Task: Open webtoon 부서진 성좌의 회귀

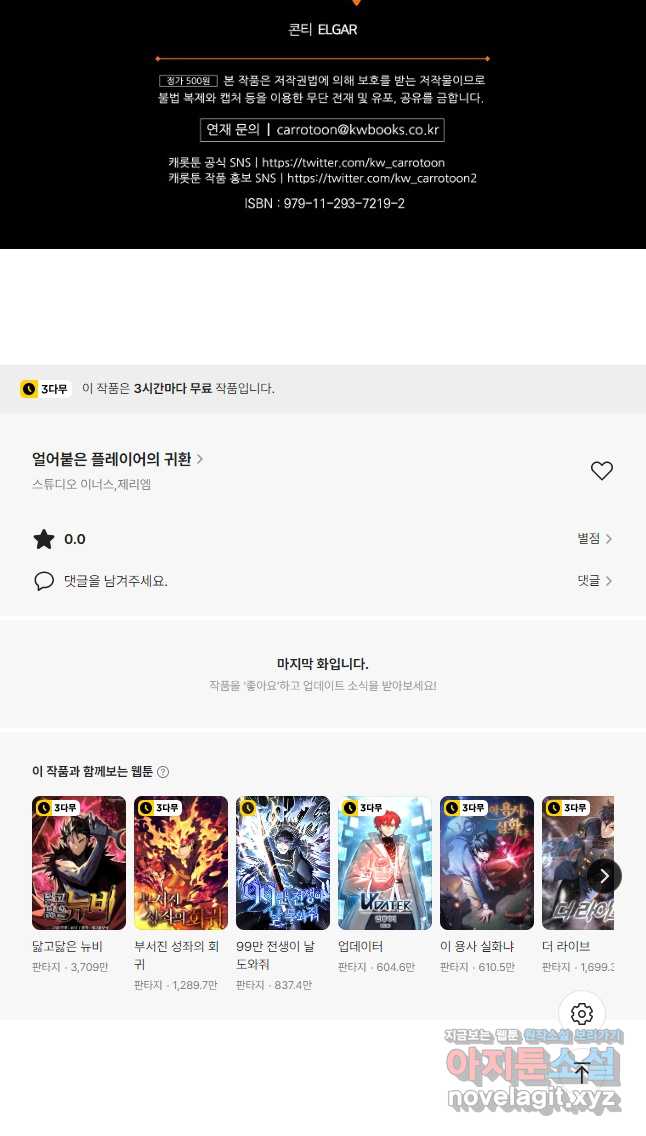Action: click(181, 863)
